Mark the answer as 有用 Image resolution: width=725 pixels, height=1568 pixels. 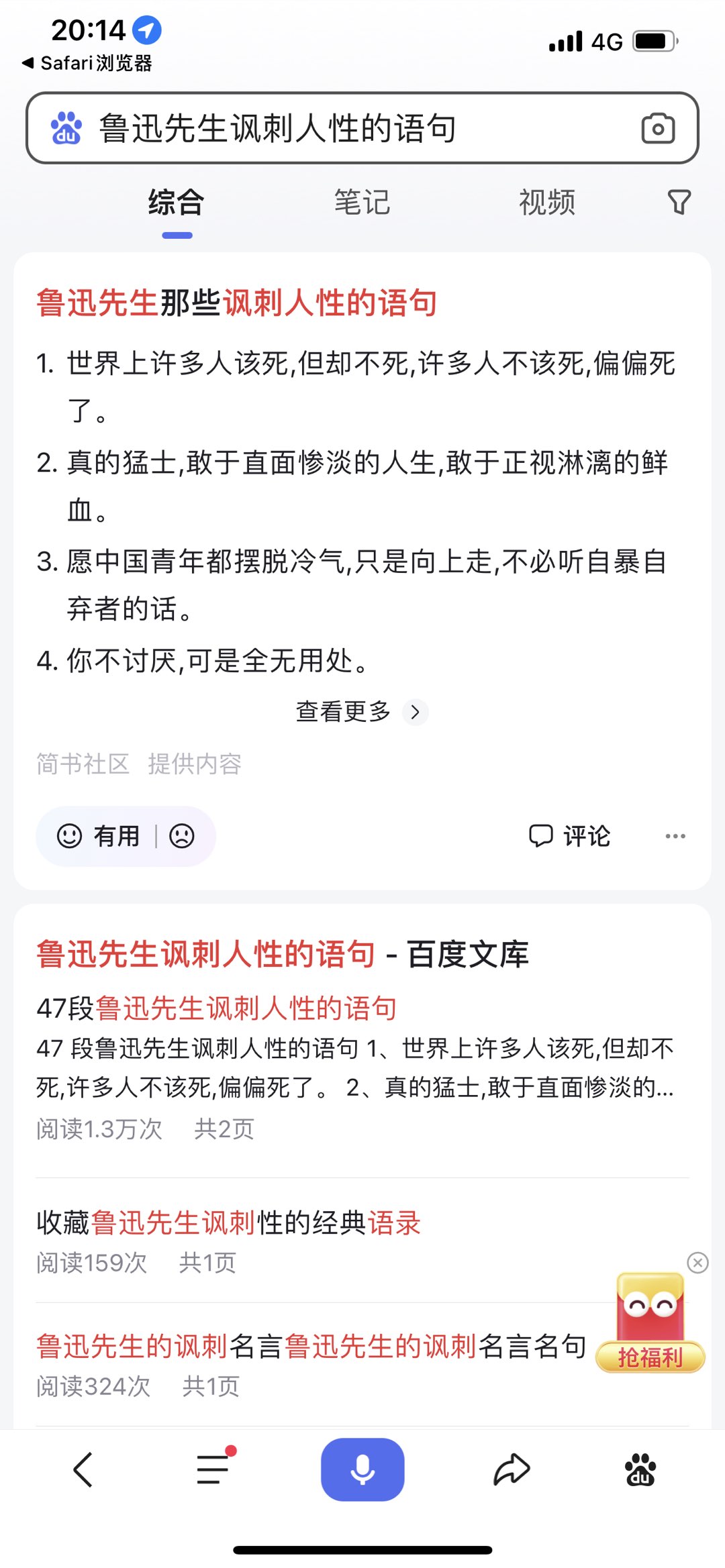(99, 836)
